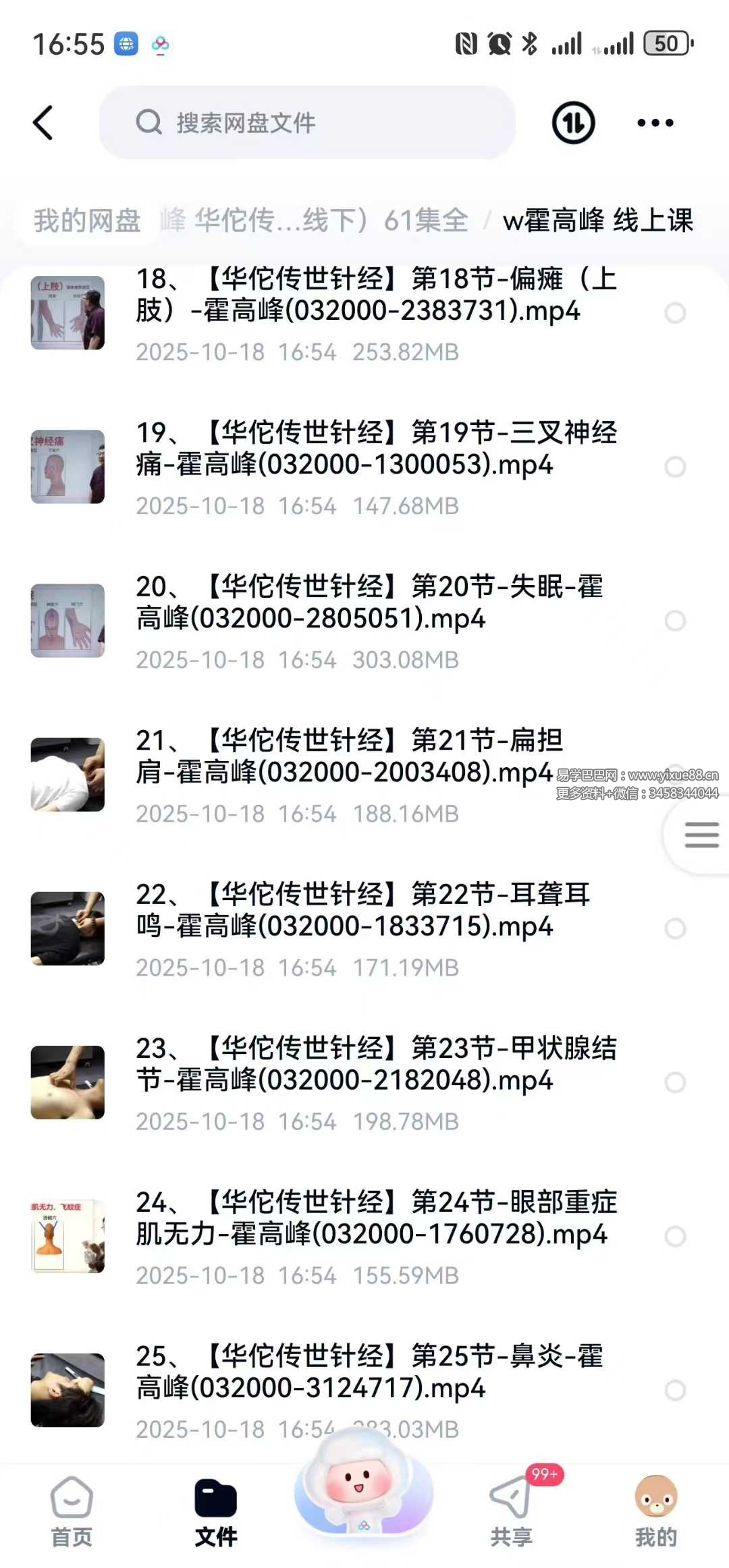Expand the floating side menu handle
729x1568 pixels.
[x=701, y=835]
